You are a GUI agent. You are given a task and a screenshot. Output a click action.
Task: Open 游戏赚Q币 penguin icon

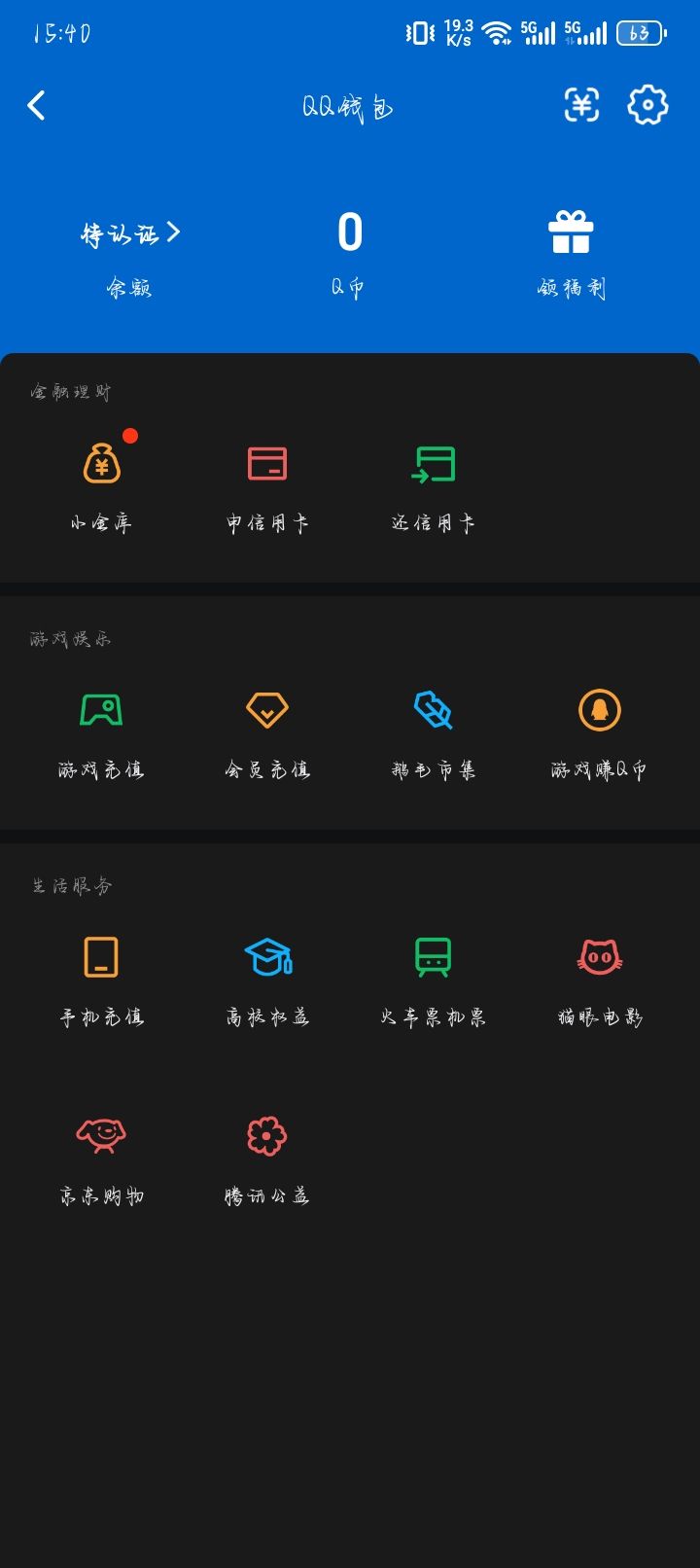coord(599,711)
